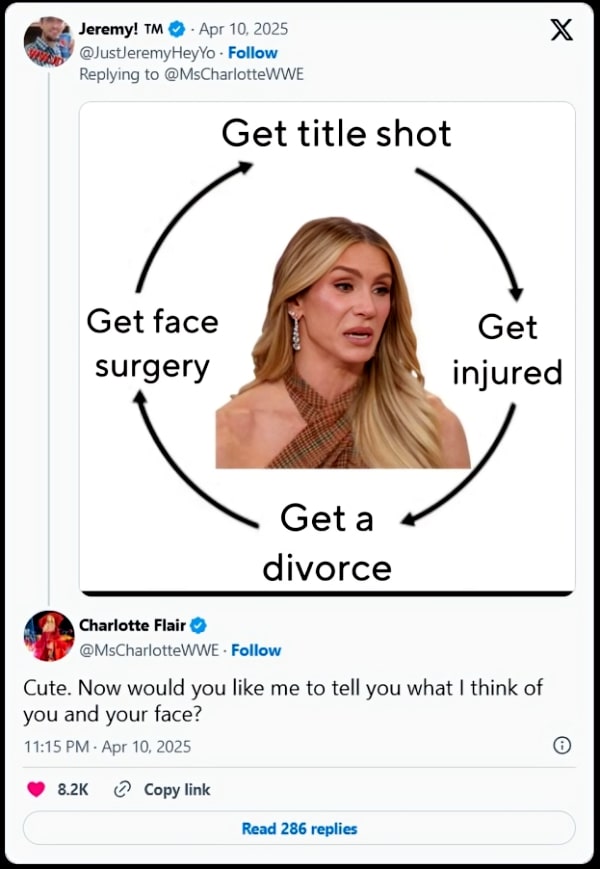This screenshot has height=869, width=600.
Task: Open Charlotte Flair's profile avatar
Action: coord(48,636)
